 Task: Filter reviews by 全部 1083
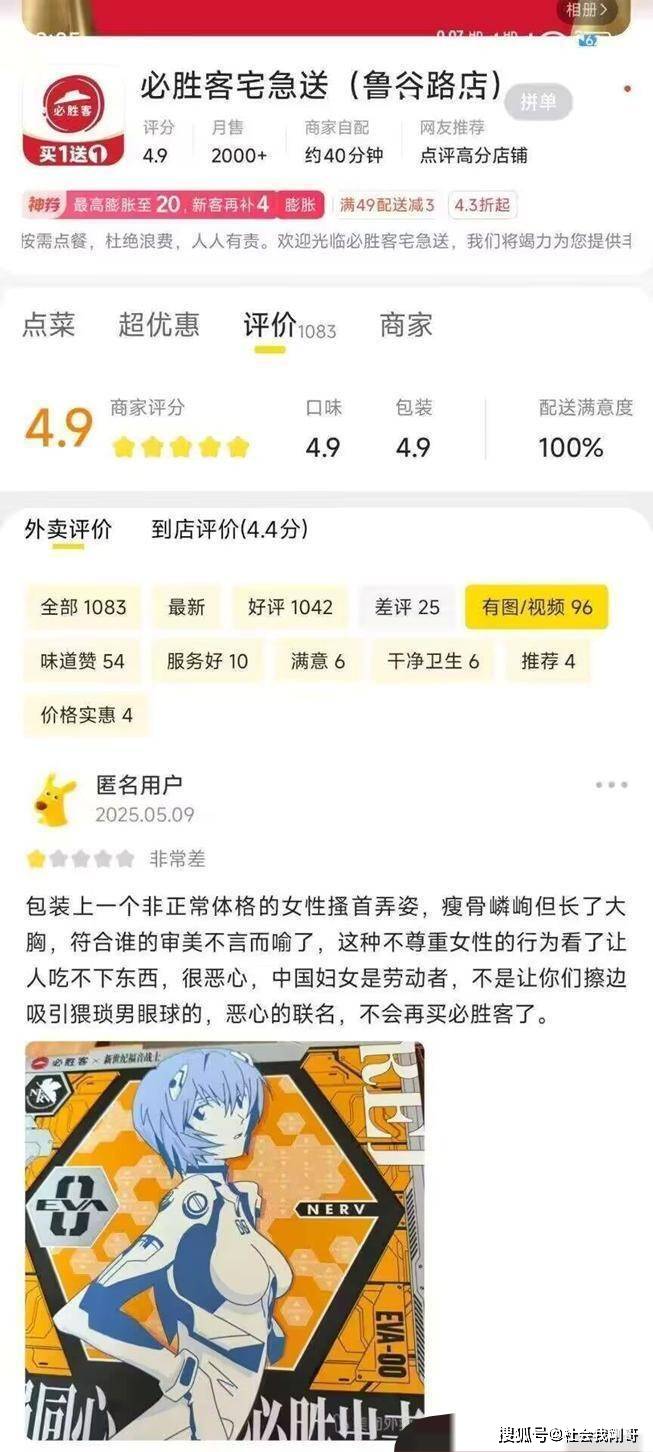click(83, 607)
